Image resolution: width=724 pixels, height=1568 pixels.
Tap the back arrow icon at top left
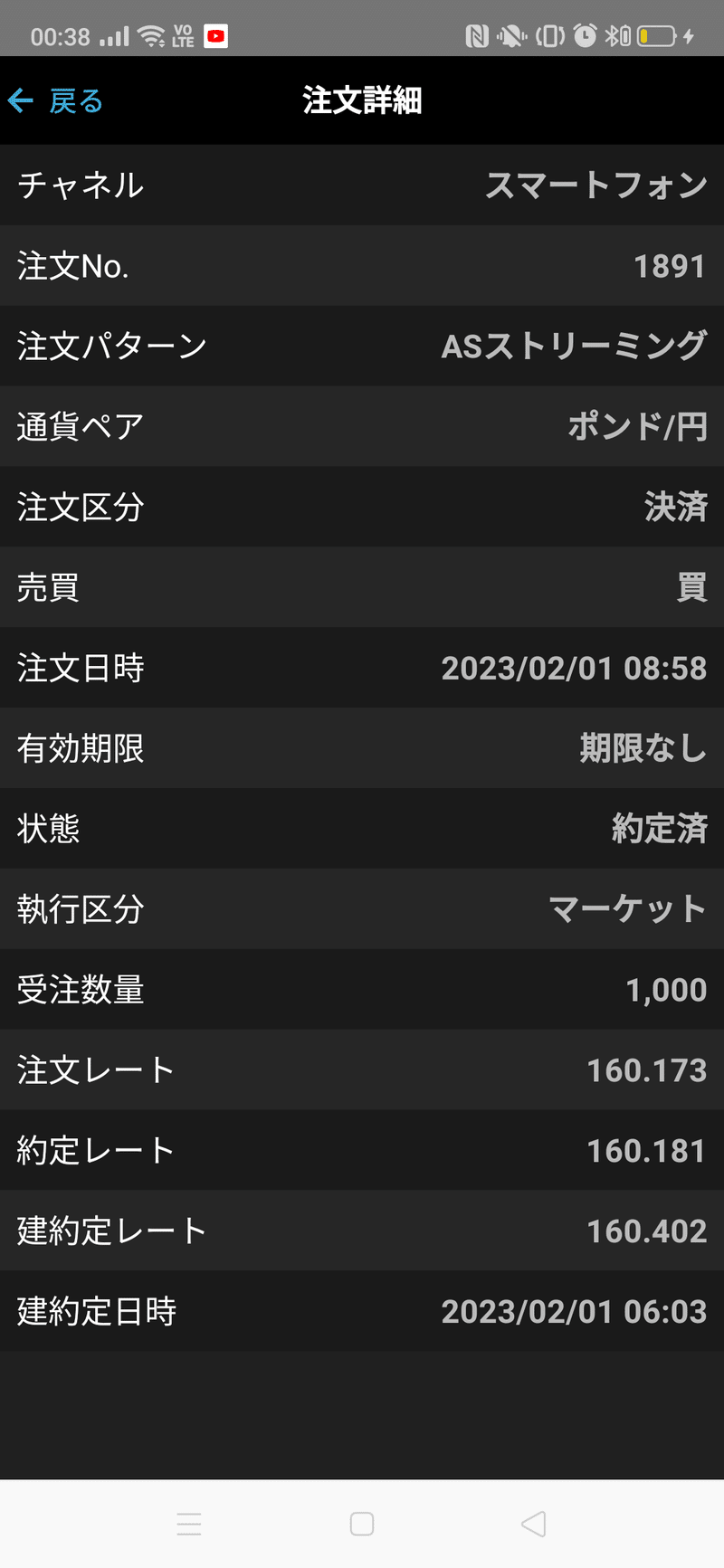20,100
